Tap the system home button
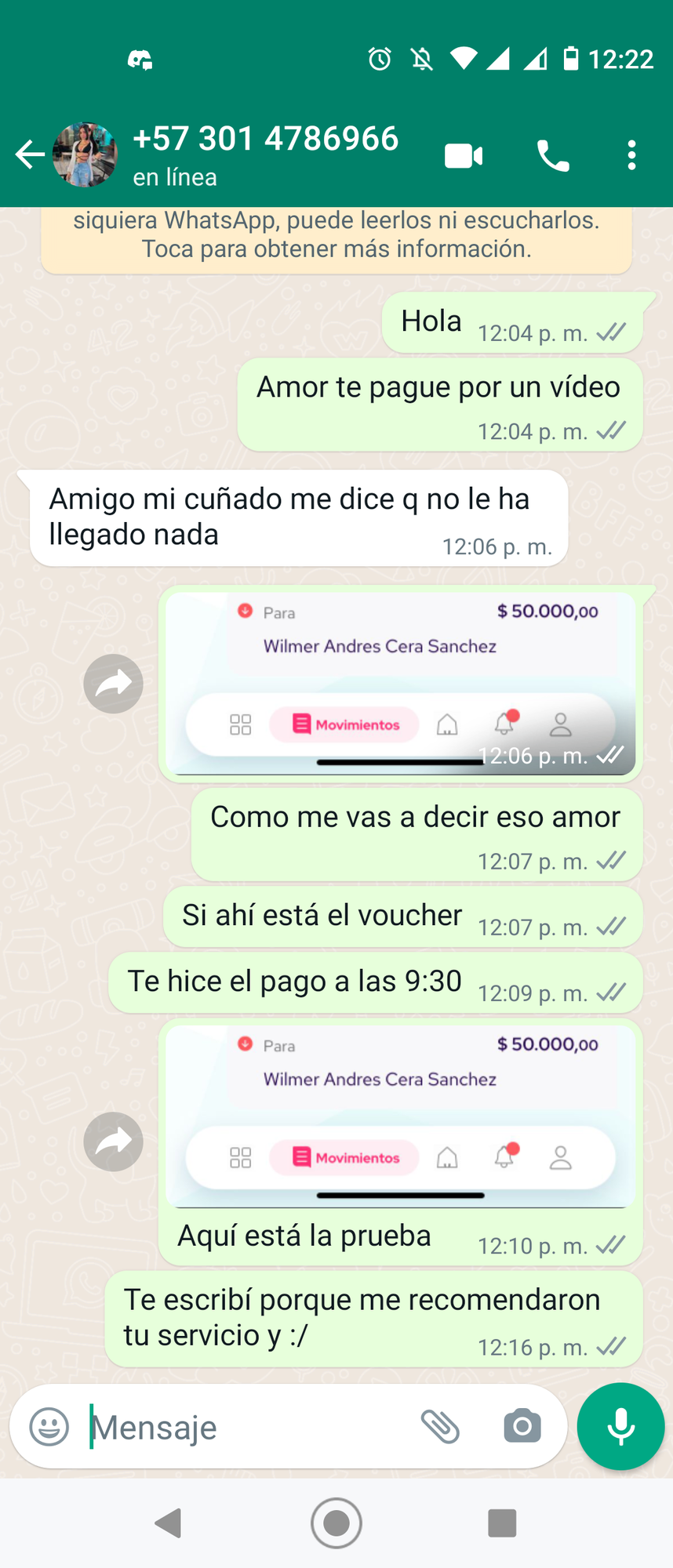This screenshot has height=1568, width=673. 336,1523
